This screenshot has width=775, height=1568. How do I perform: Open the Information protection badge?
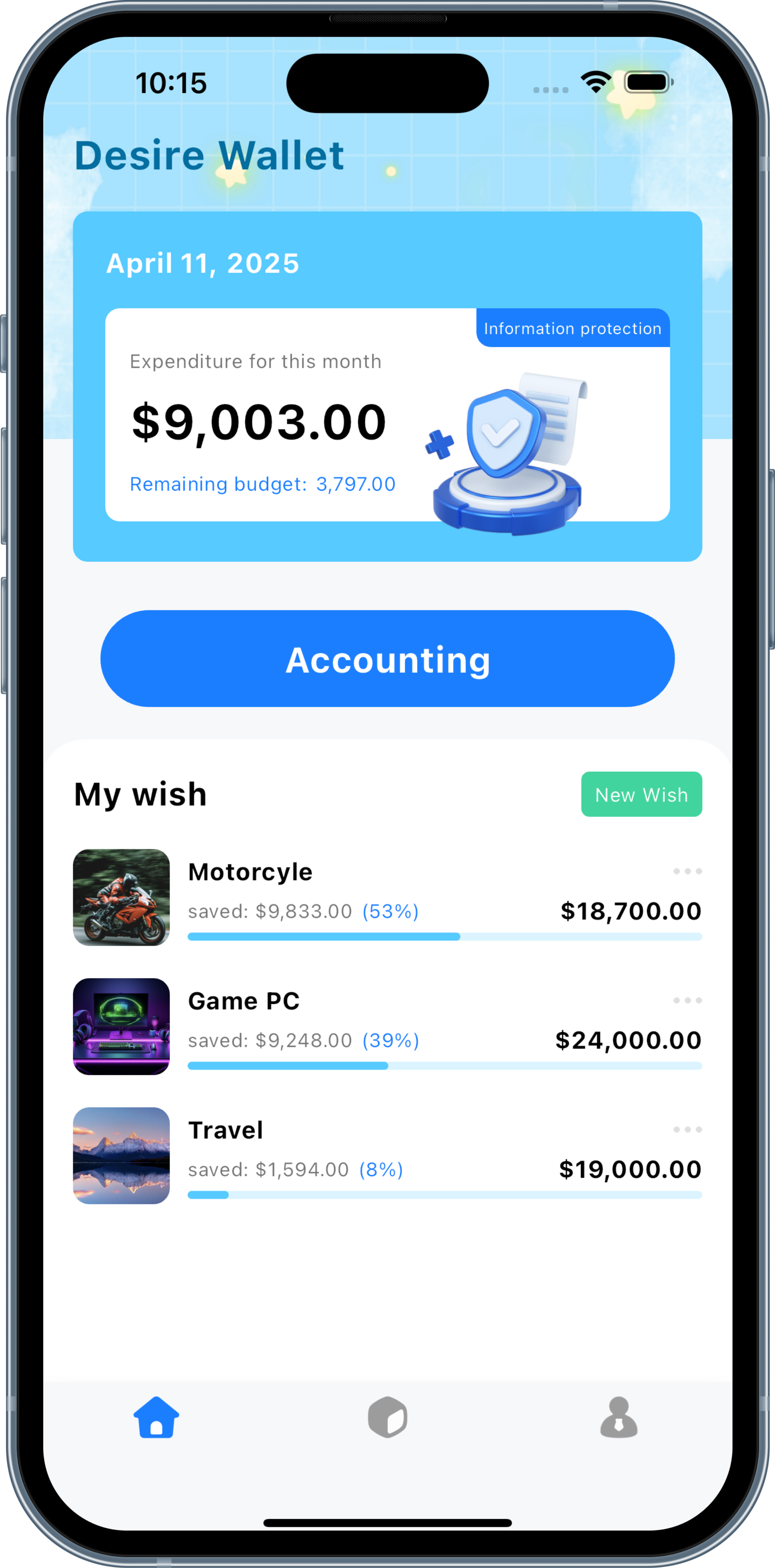573,328
